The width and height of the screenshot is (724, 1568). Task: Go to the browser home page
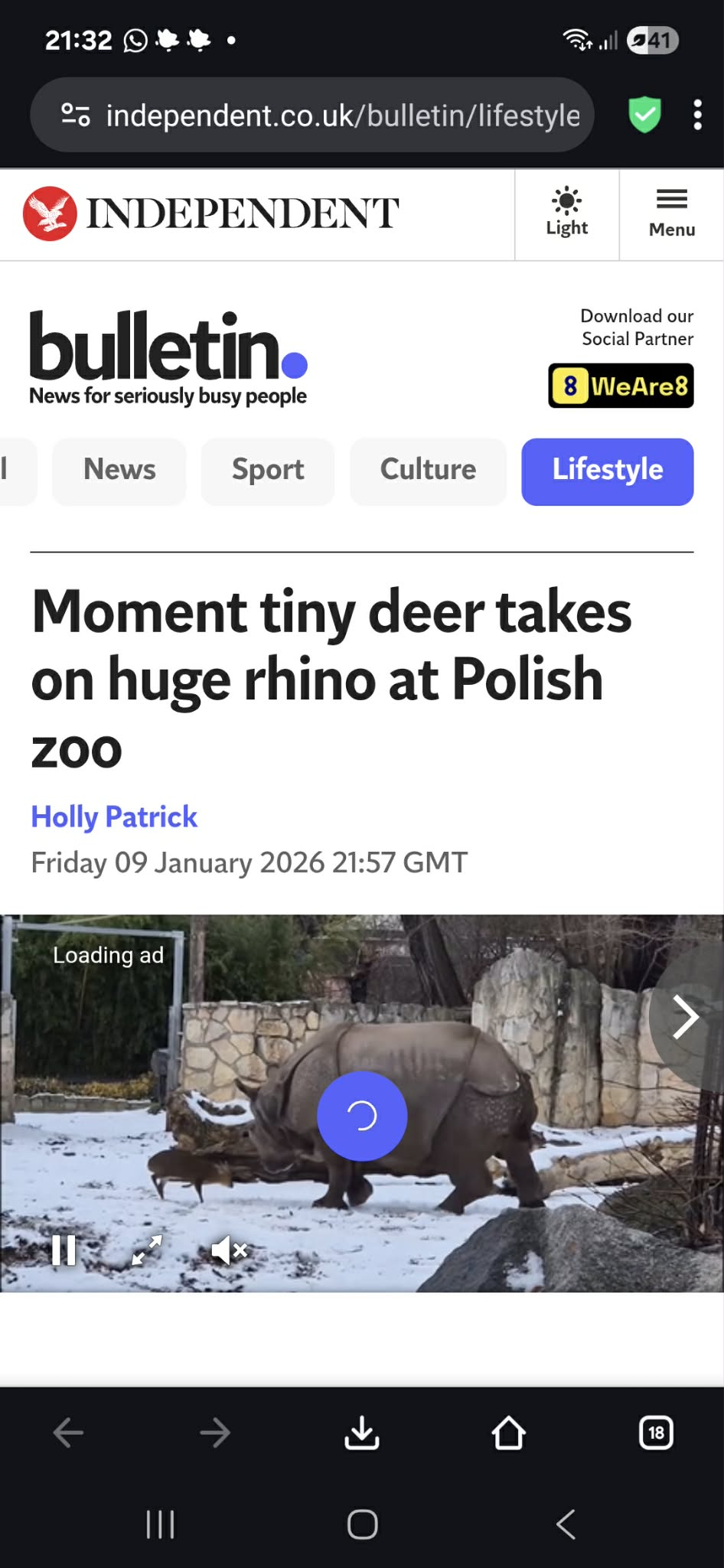pyautogui.click(x=508, y=1433)
